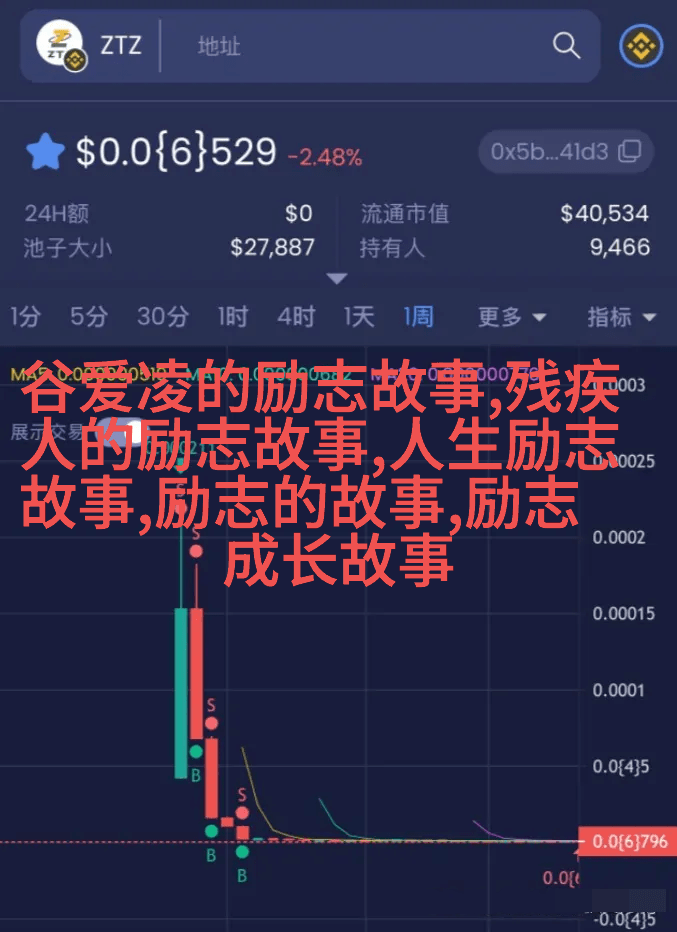This screenshot has width=677, height=932.
Task: Switch chart to 1时 interval
Action: click(x=232, y=317)
